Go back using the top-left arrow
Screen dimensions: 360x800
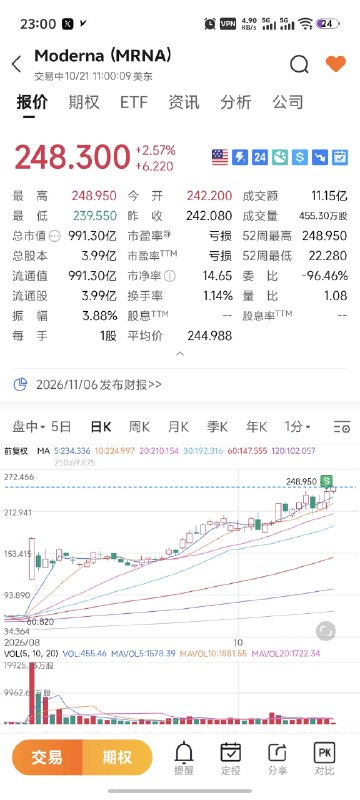pyautogui.click(x=17, y=65)
